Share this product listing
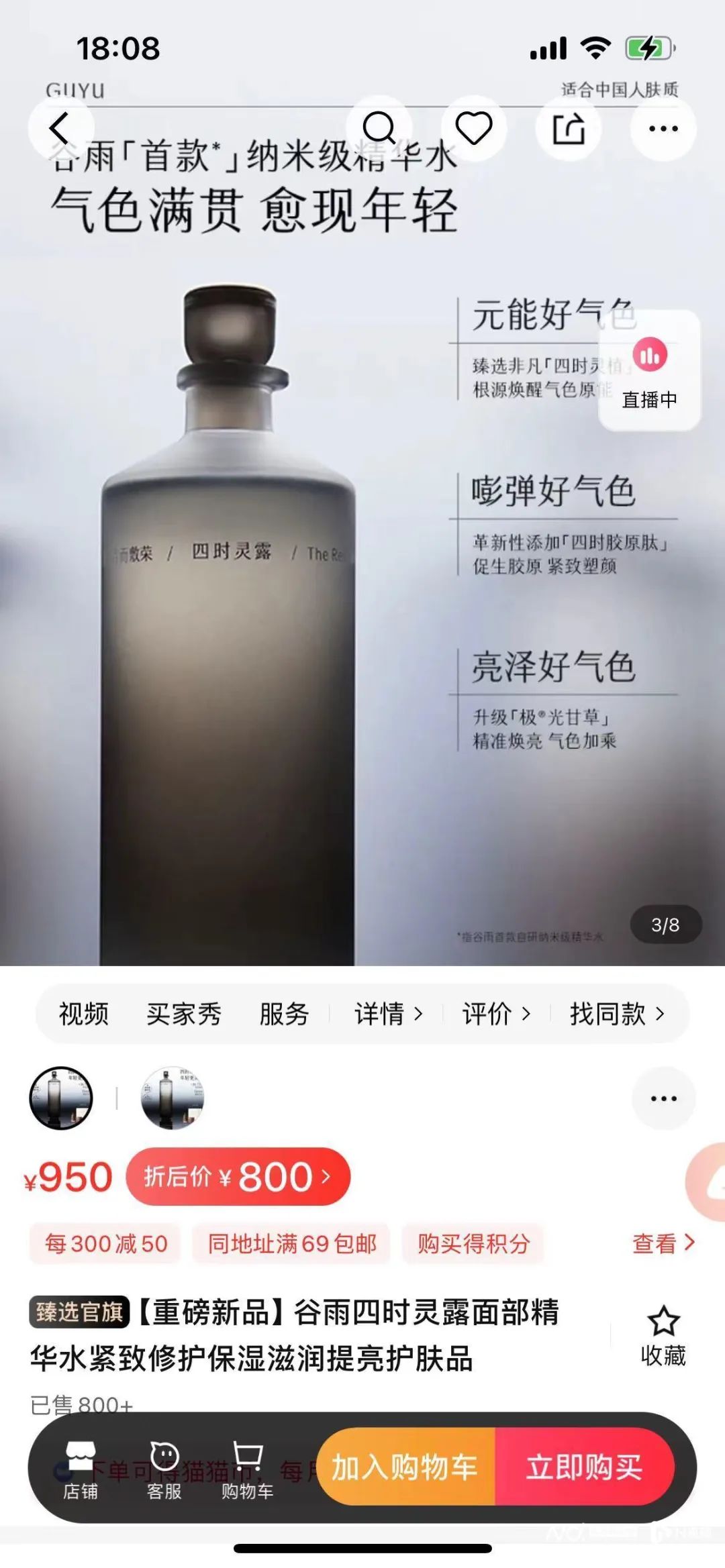 coord(569,128)
